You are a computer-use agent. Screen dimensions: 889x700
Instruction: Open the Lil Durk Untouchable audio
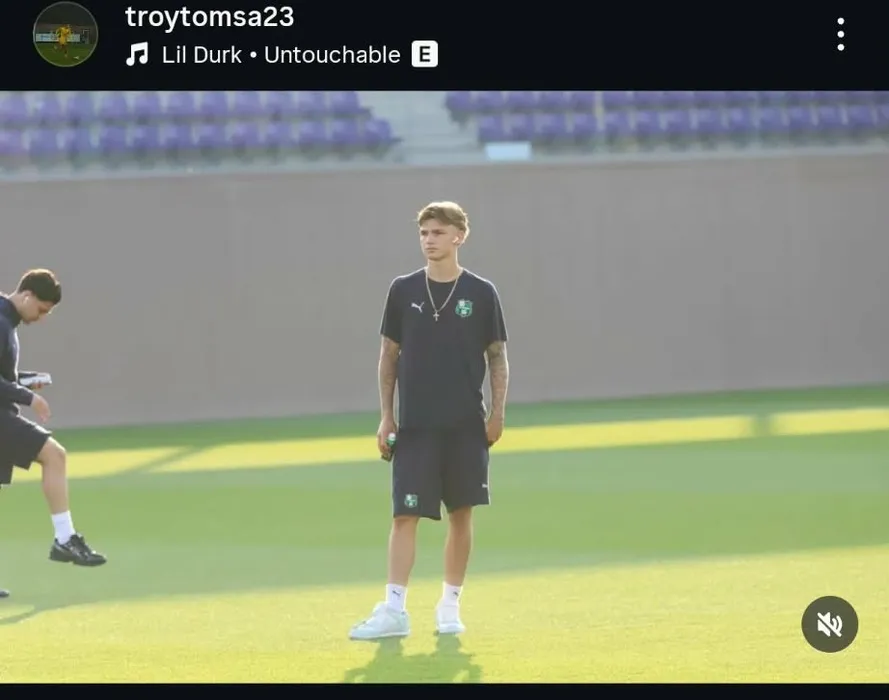click(280, 55)
